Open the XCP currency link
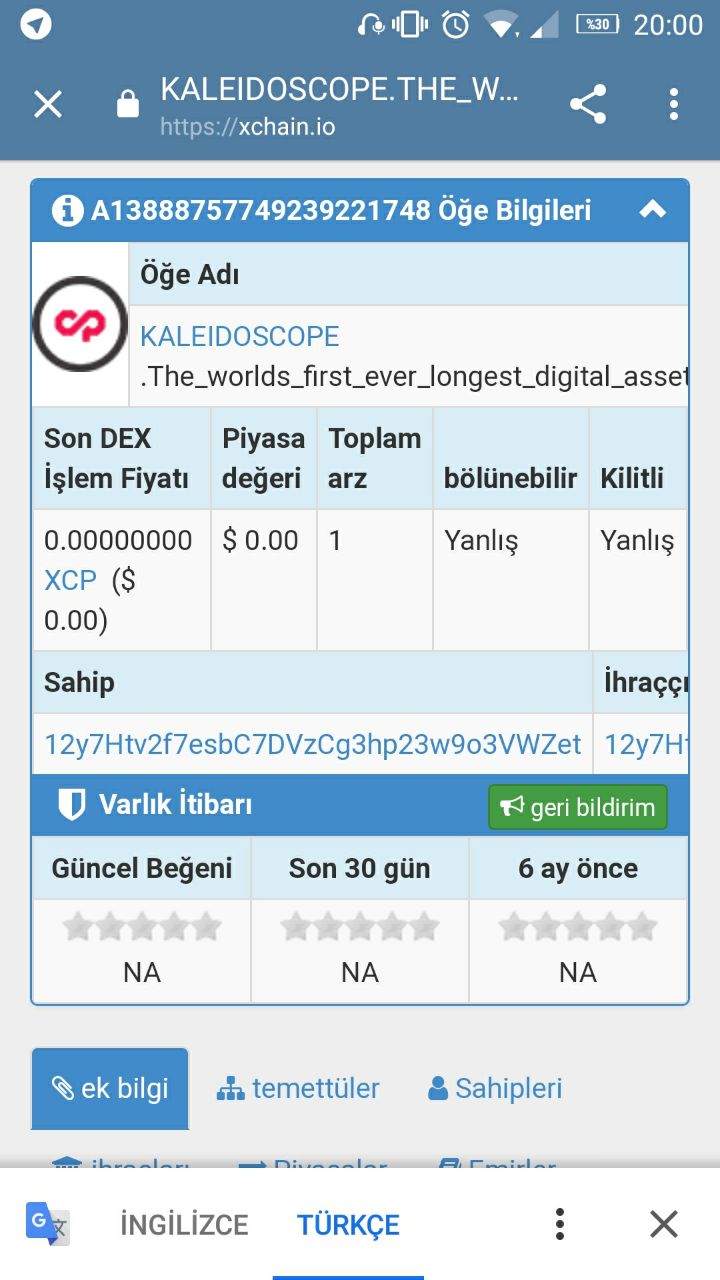The height and width of the screenshot is (1280, 720). tap(70, 580)
